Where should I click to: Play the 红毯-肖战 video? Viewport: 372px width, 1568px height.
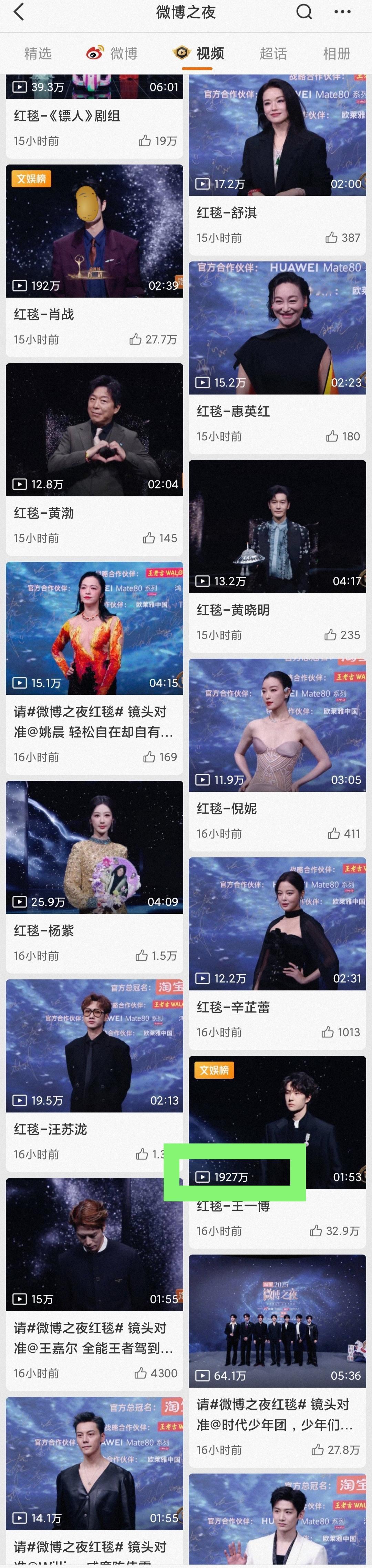click(94, 231)
